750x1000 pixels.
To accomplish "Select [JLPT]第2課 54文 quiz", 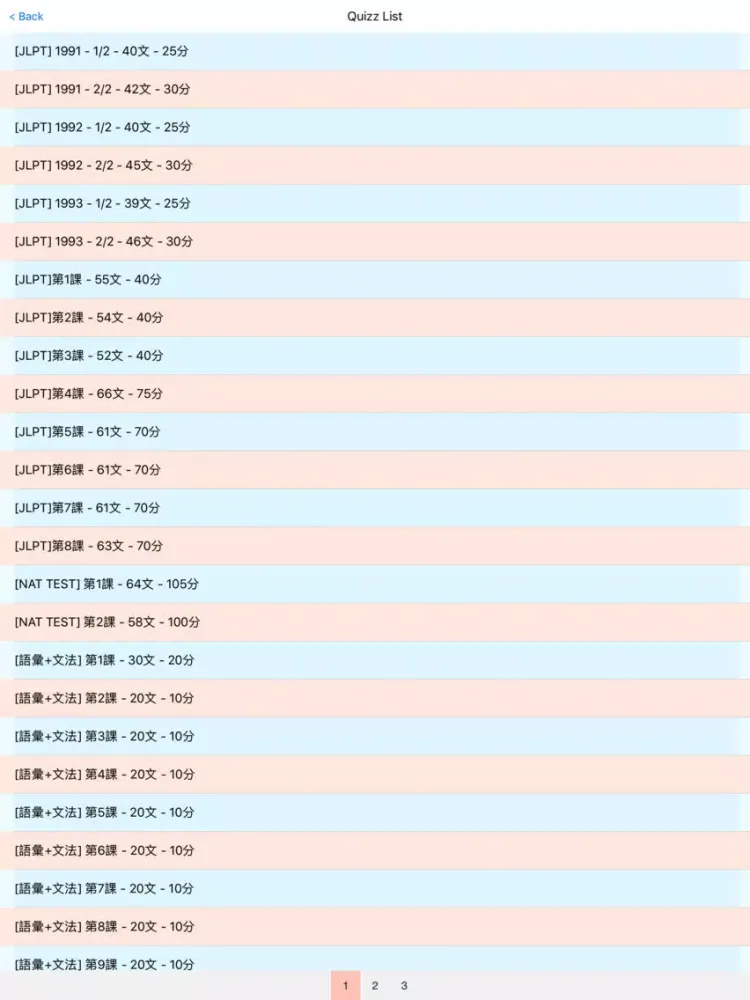I will click(88, 317).
